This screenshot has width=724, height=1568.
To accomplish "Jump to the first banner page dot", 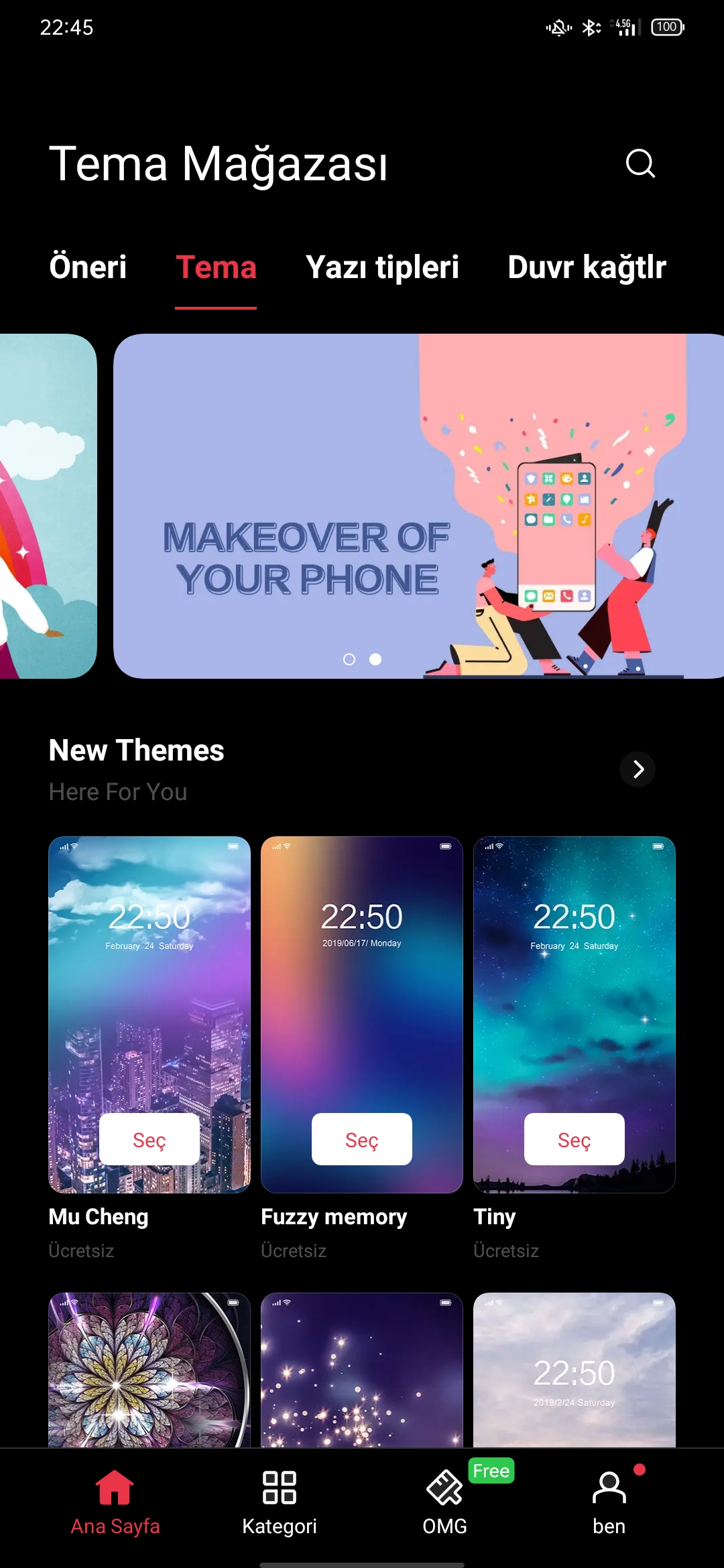I will (x=349, y=659).
